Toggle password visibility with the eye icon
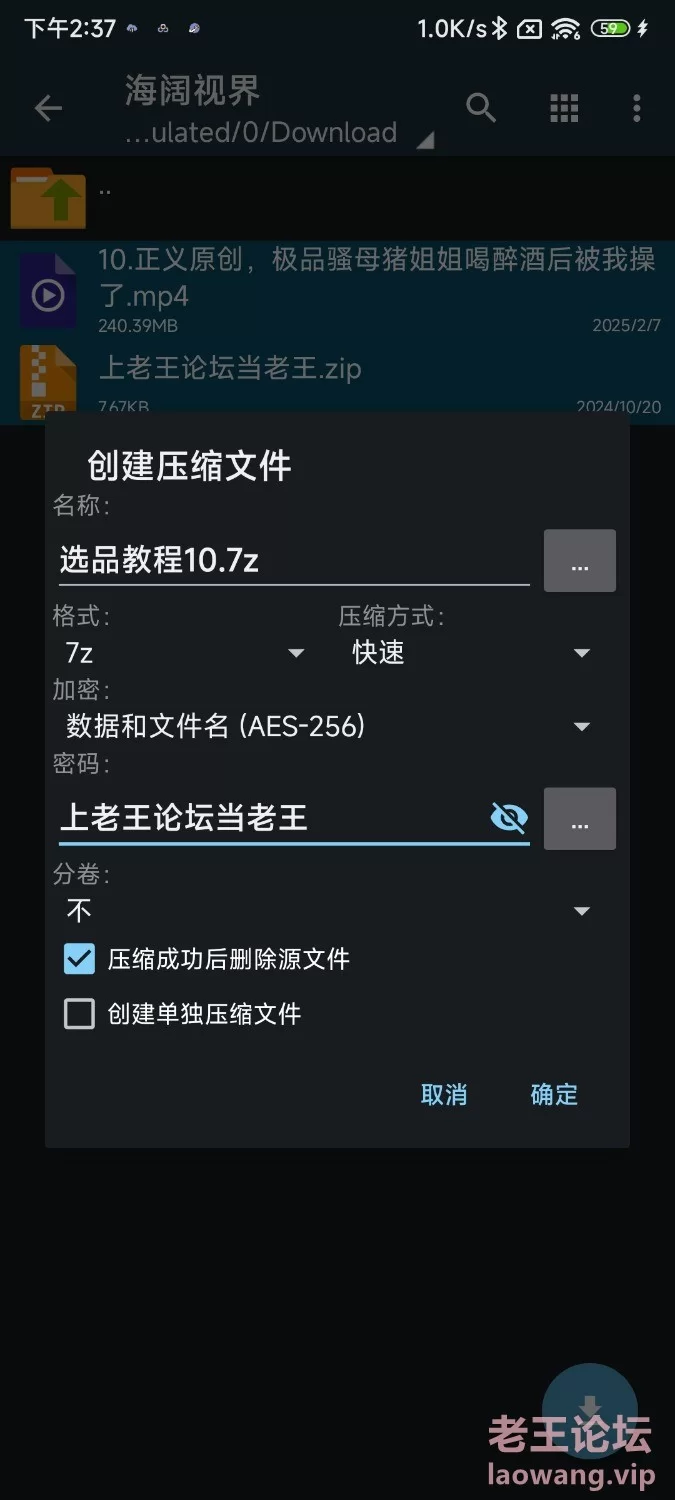Screen dimensions: 675x1500 point(509,819)
